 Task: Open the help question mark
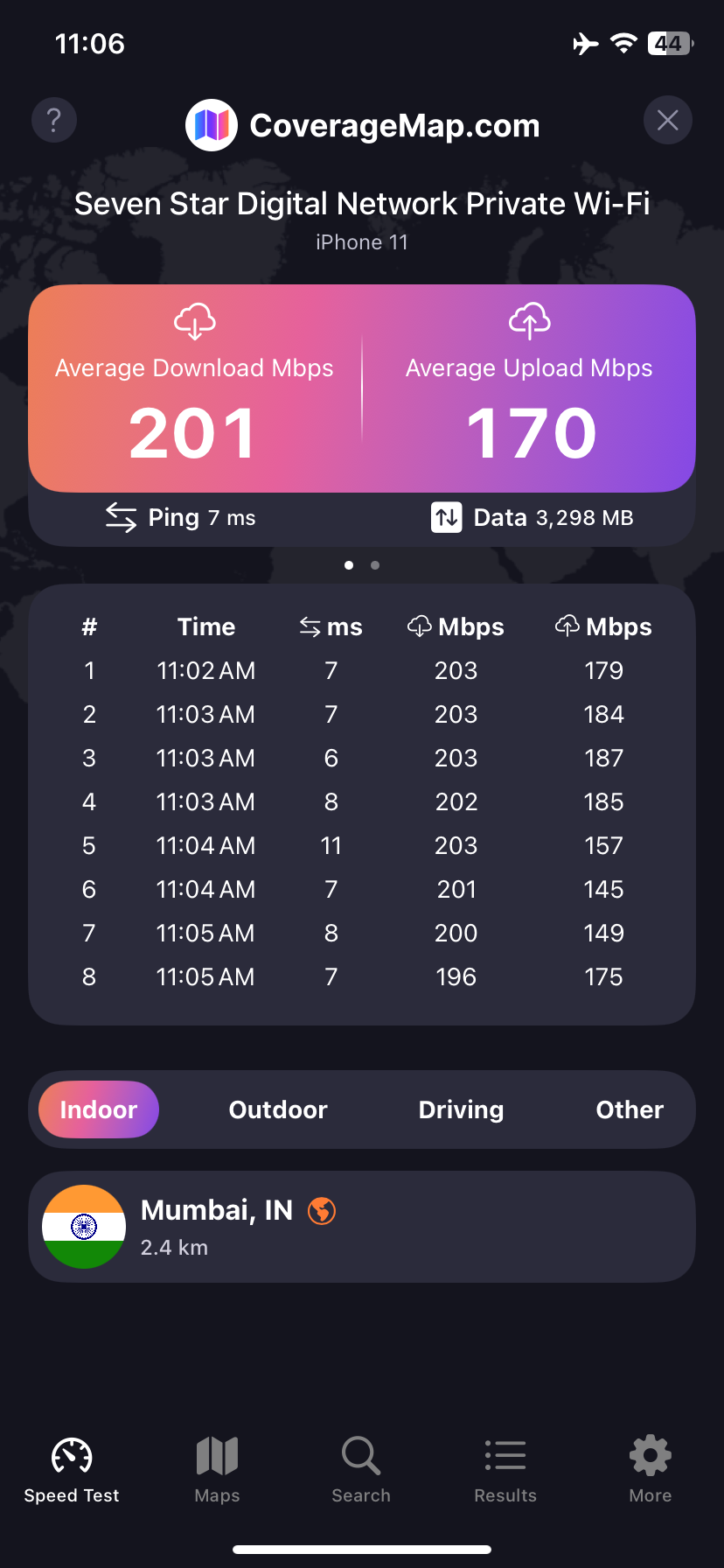coord(54,120)
